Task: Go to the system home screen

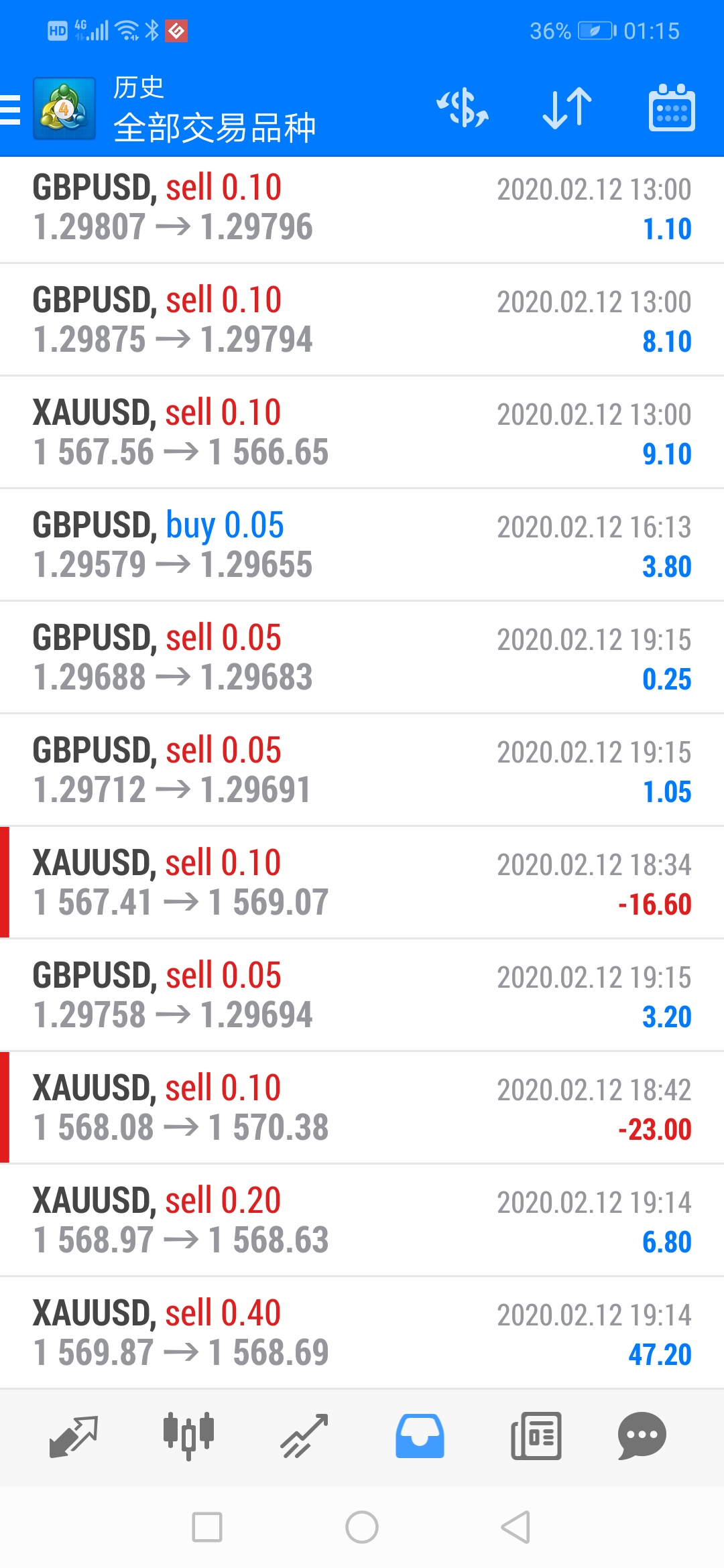Action: click(362, 1527)
